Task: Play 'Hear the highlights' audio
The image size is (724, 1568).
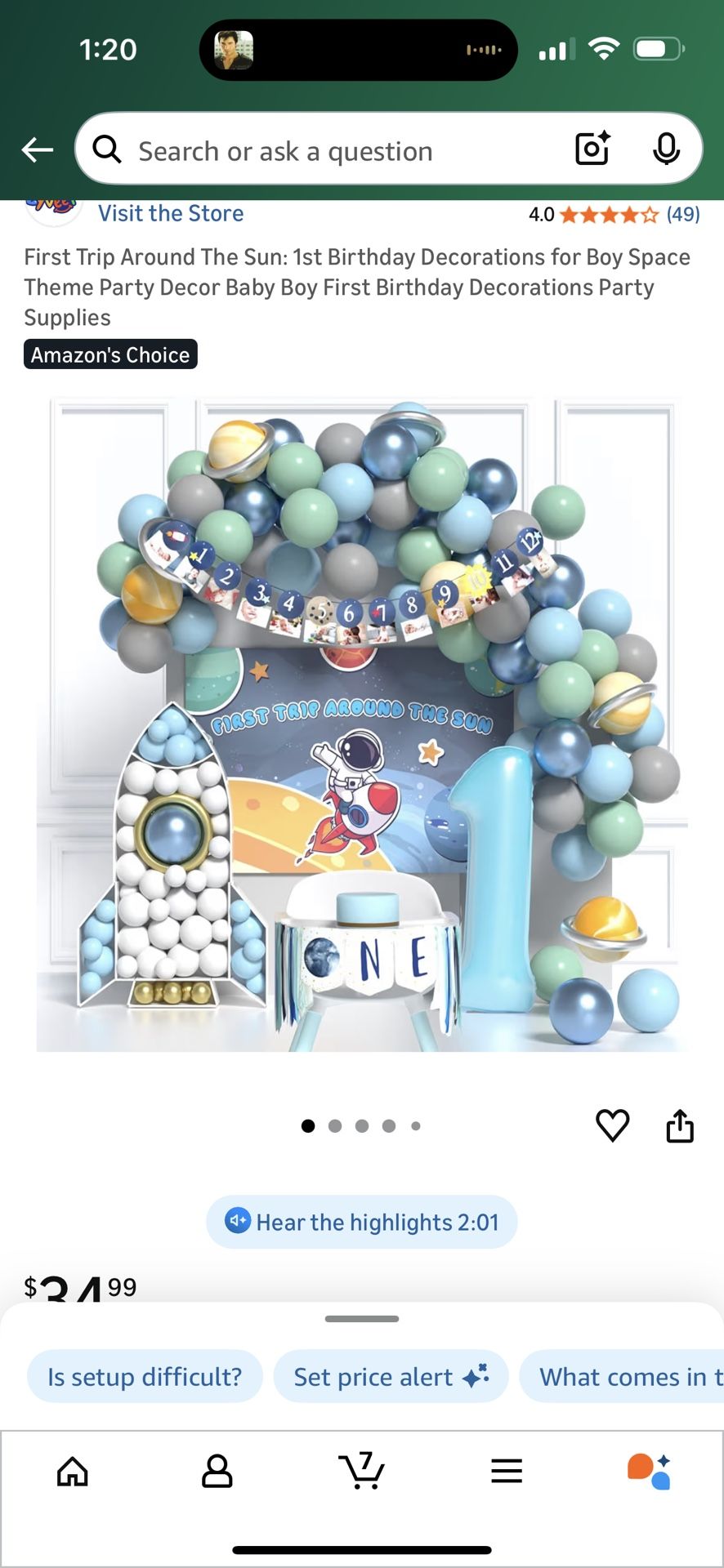Action: click(360, 1222)
